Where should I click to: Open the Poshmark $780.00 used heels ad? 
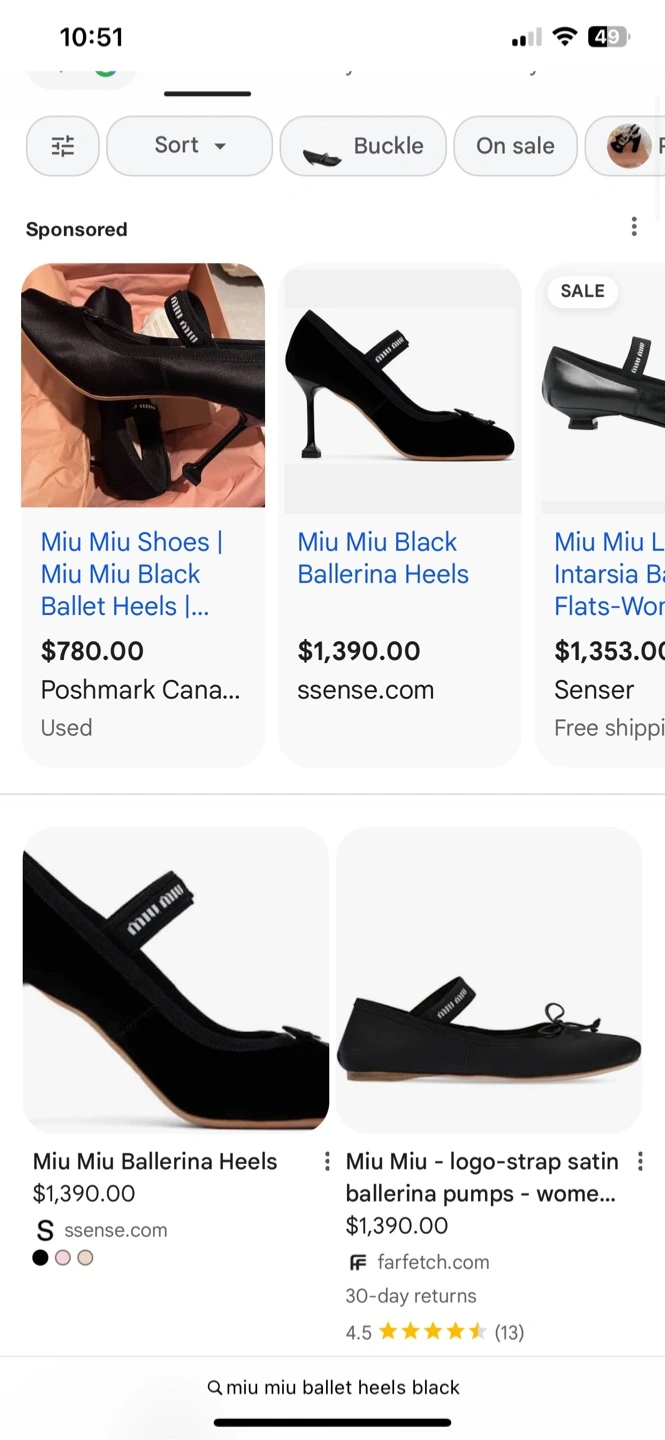tap(143, 515)
